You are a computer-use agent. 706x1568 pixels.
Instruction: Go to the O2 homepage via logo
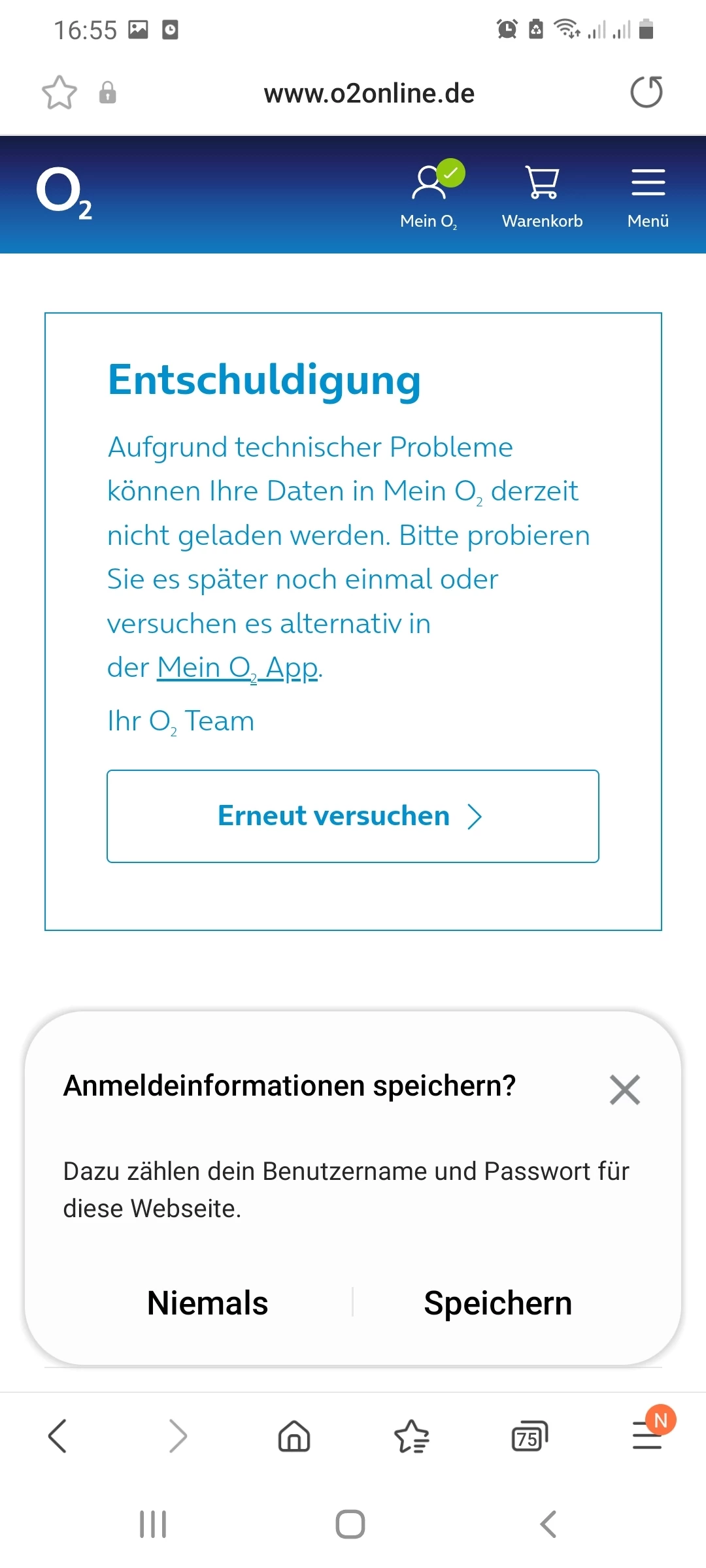(x=64, y=192)
